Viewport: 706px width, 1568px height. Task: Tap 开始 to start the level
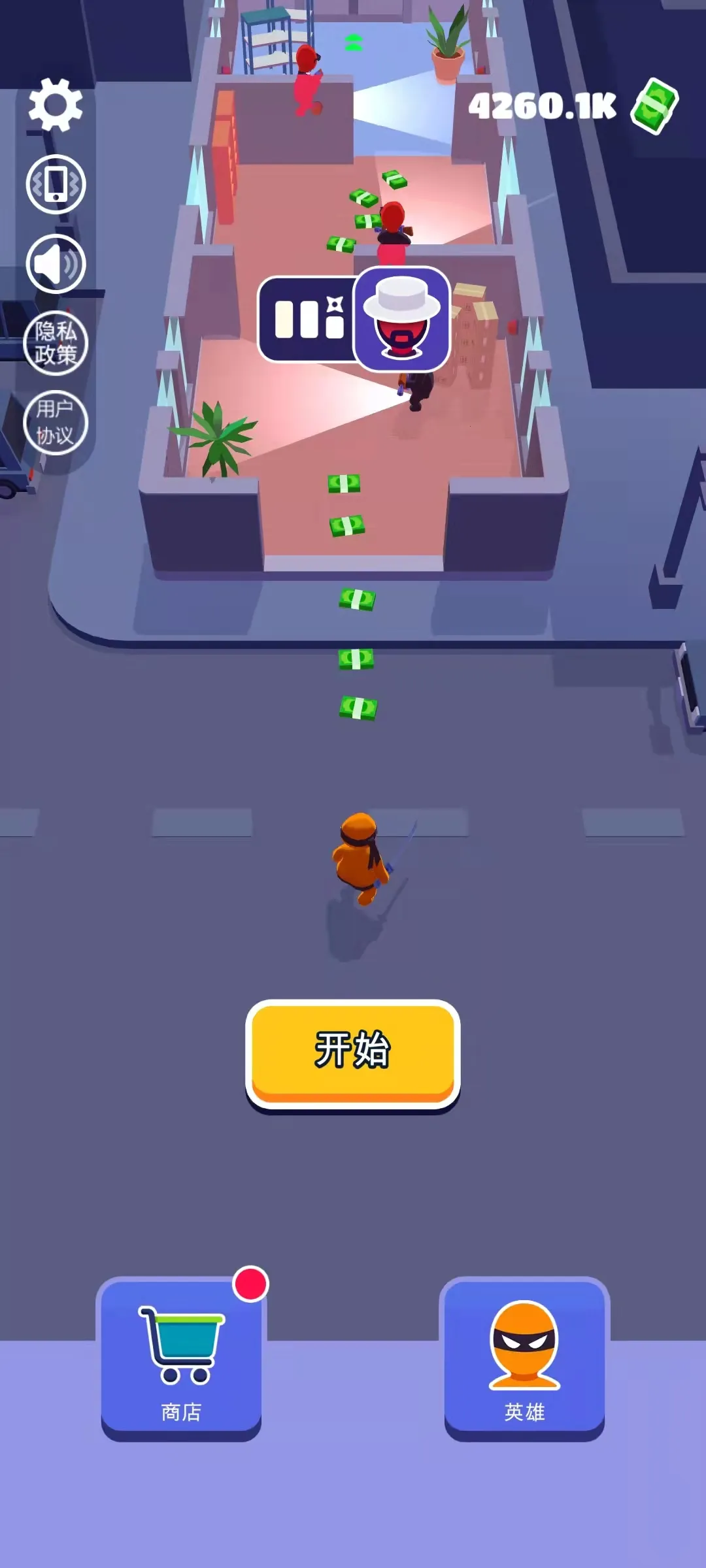tap(352, 1053)
